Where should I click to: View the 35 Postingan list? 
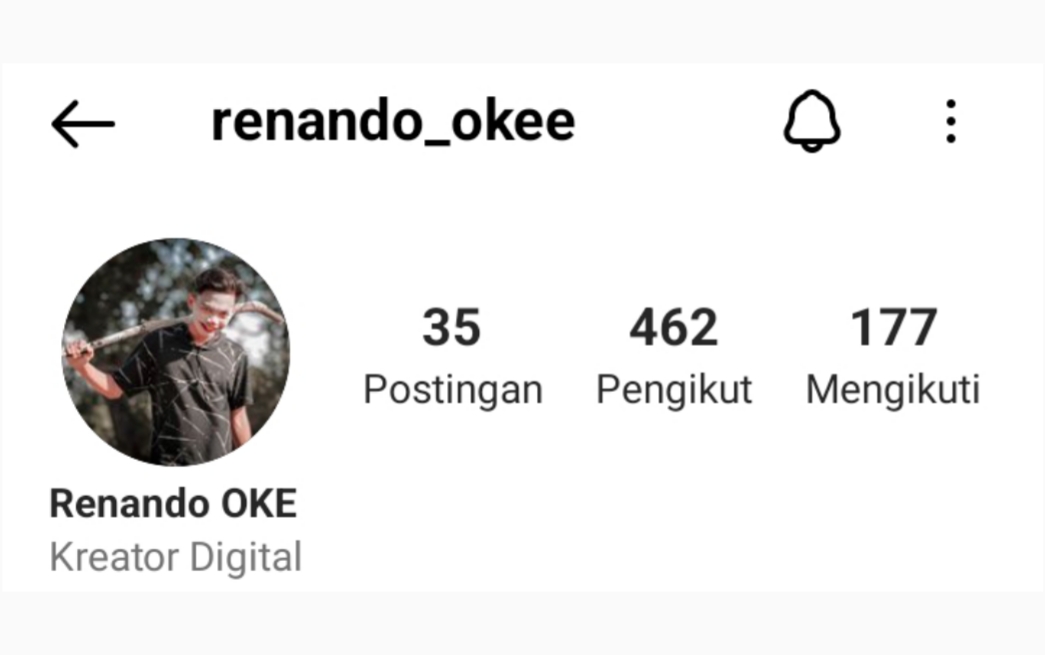[x=452, y=357]
